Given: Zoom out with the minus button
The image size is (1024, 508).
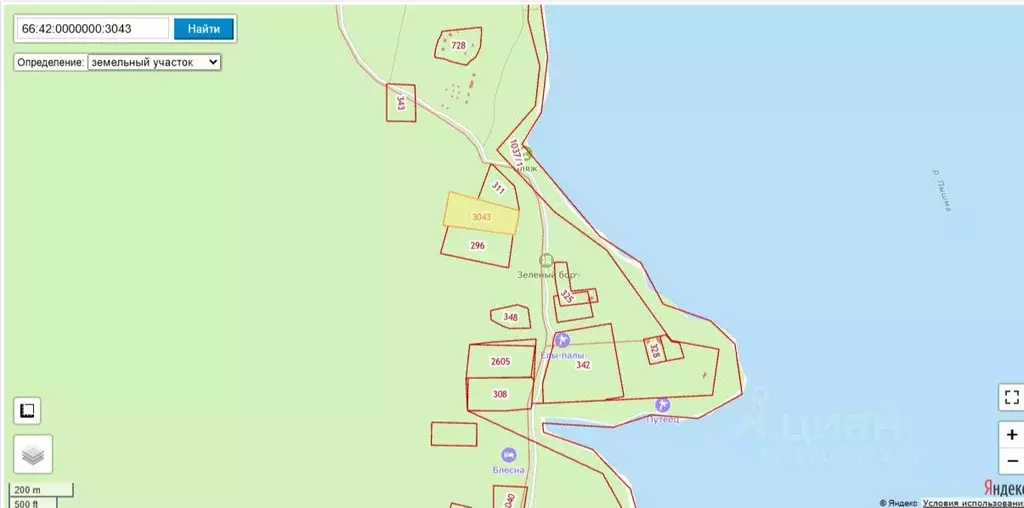Looking at the screenshot, I should point(1011,462).
